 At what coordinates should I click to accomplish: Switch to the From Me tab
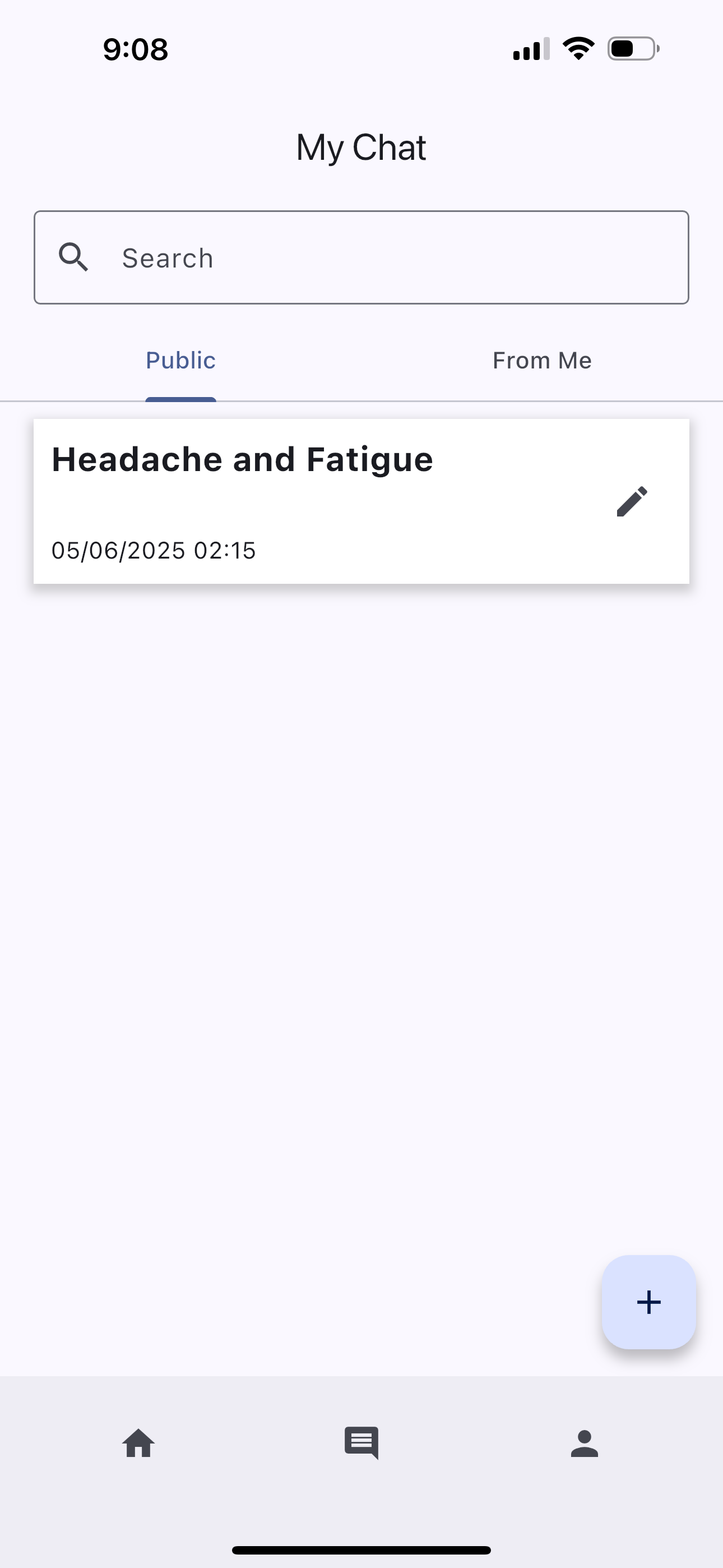tap(541, 361)
